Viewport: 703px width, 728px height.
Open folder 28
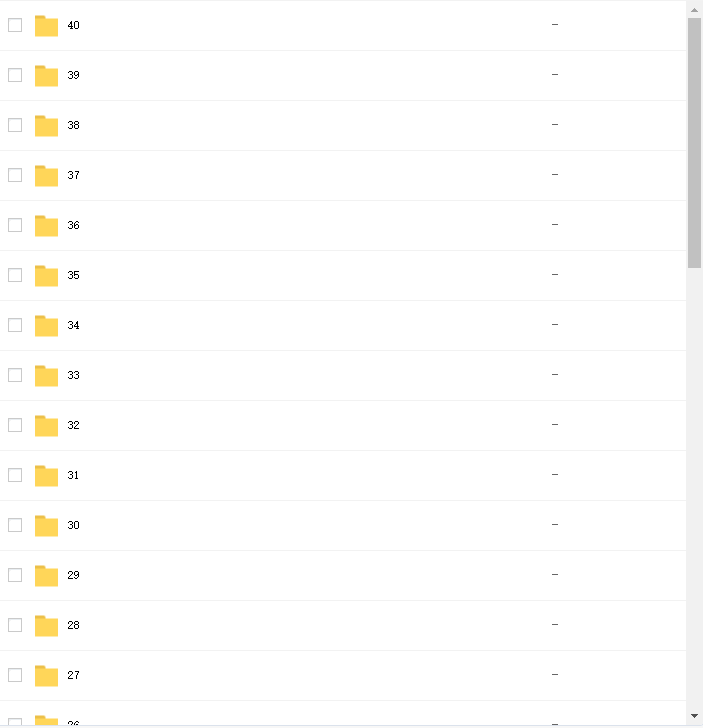(73, 625)
